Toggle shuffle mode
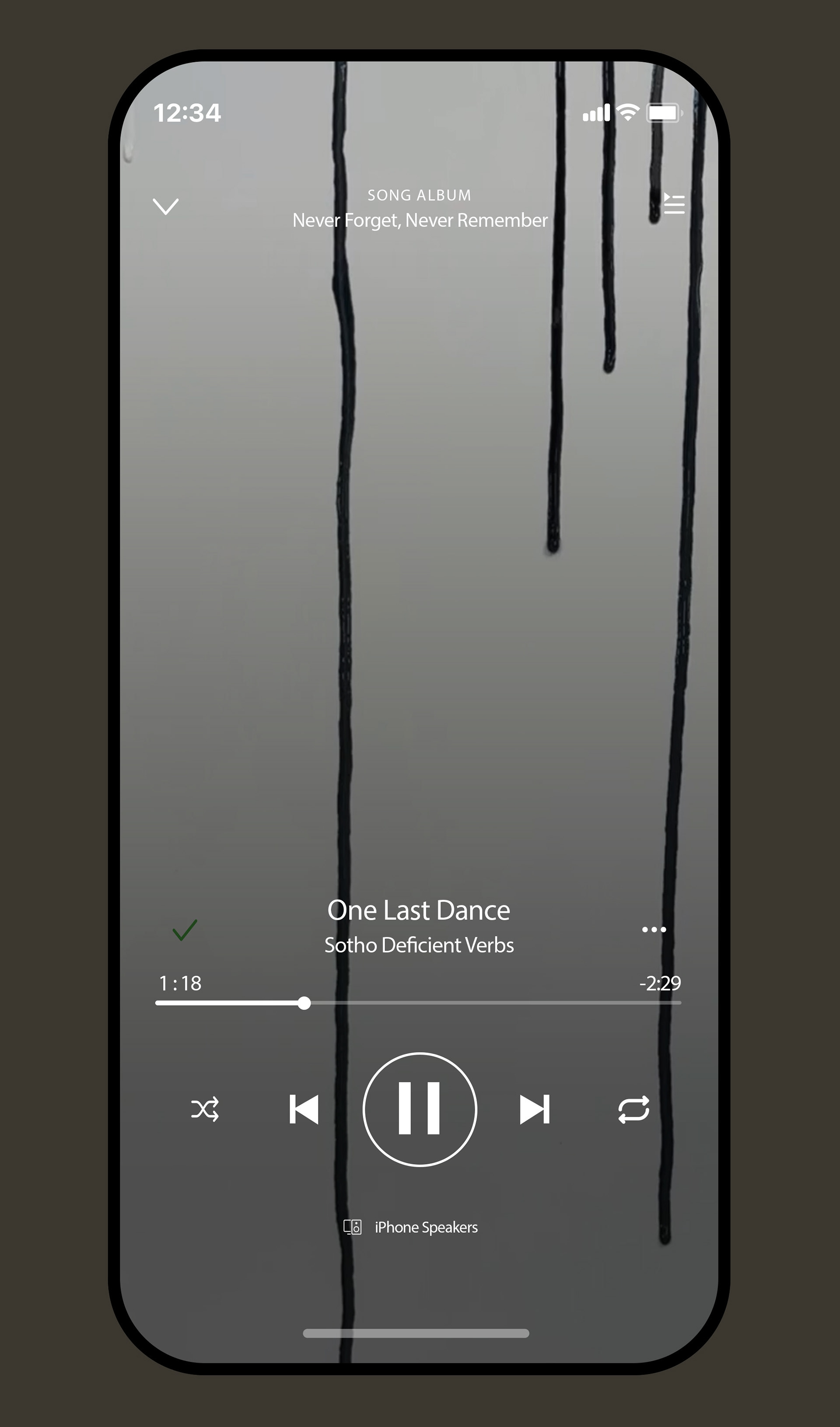 click(205, 1109)
